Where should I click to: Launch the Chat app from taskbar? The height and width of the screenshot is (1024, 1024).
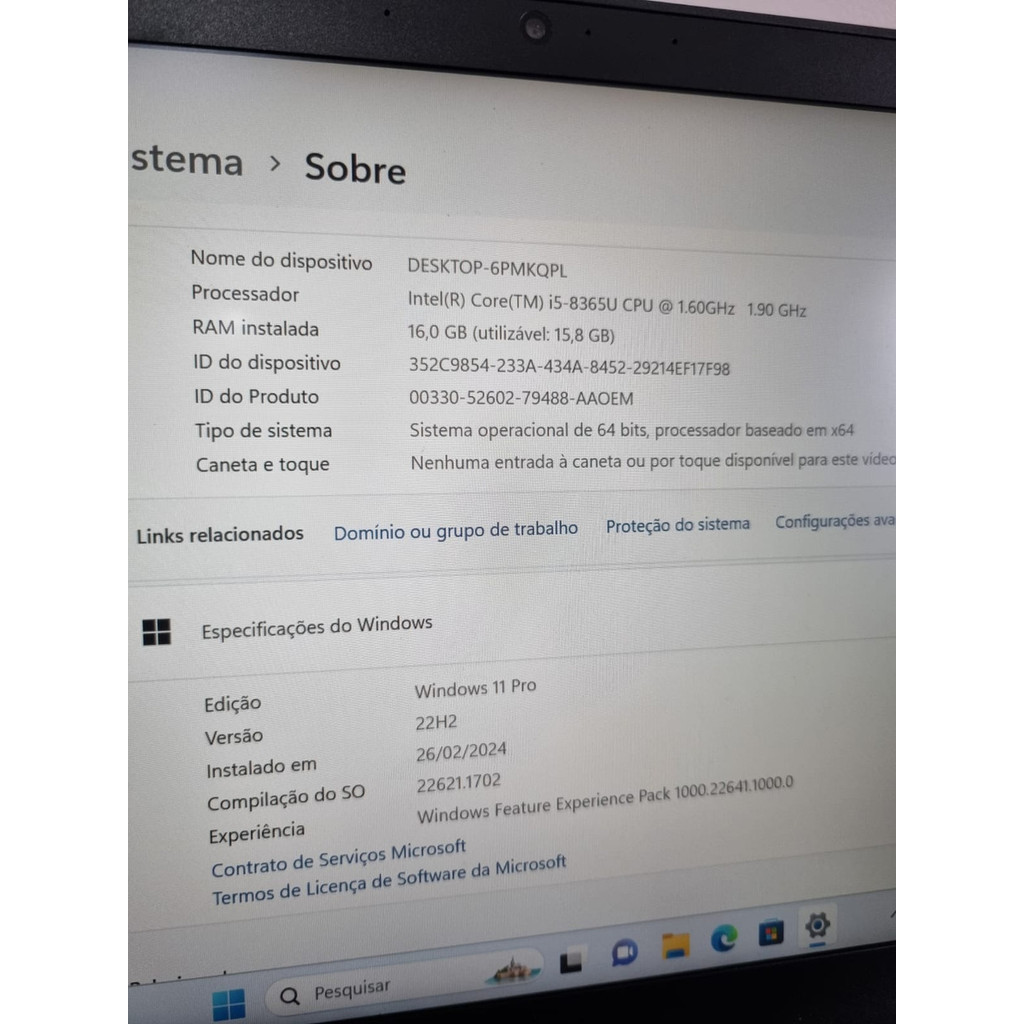624,953
